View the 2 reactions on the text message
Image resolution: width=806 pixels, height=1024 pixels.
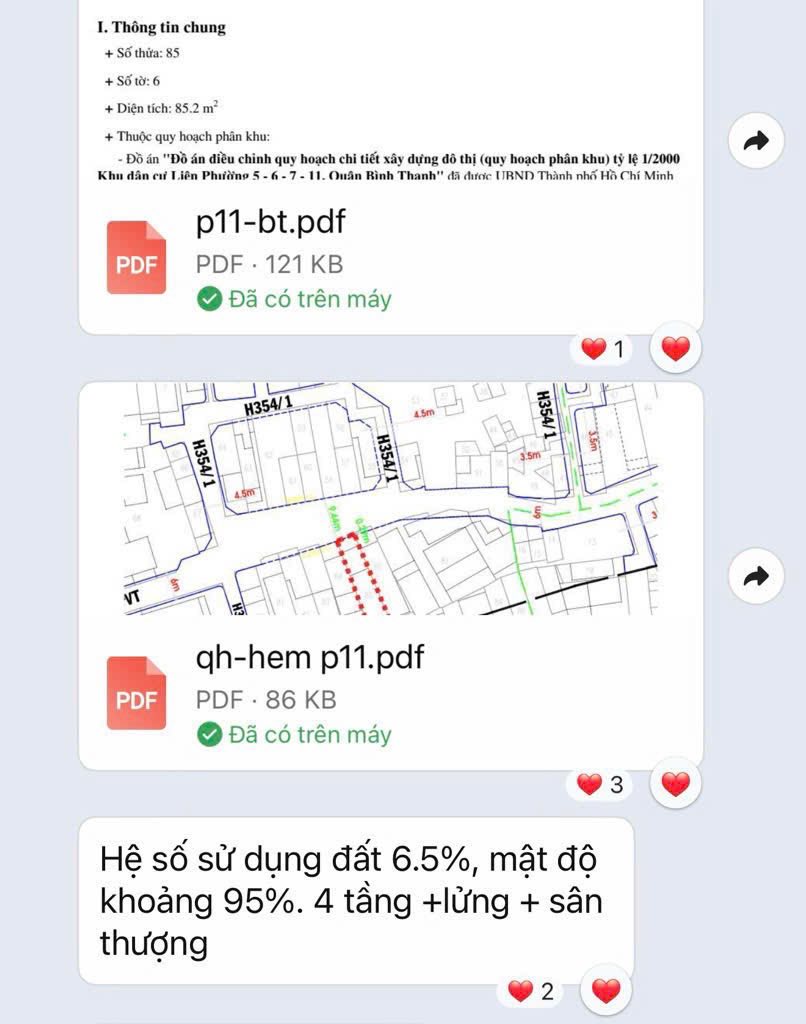click(531, 992)
